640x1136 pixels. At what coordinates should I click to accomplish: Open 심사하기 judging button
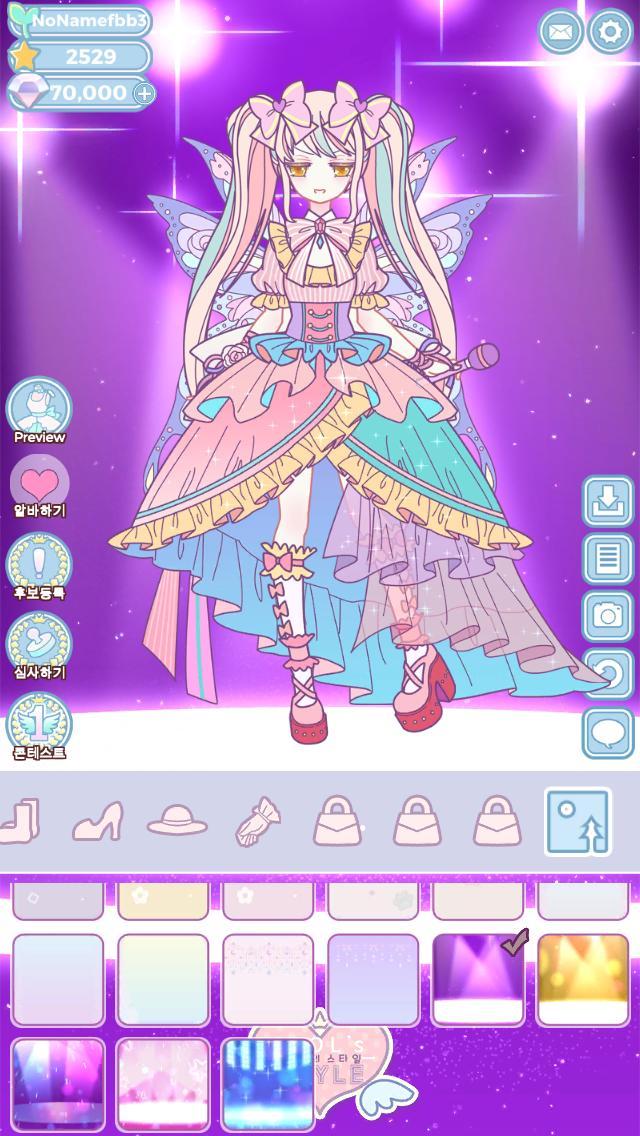tap(39, 643)
